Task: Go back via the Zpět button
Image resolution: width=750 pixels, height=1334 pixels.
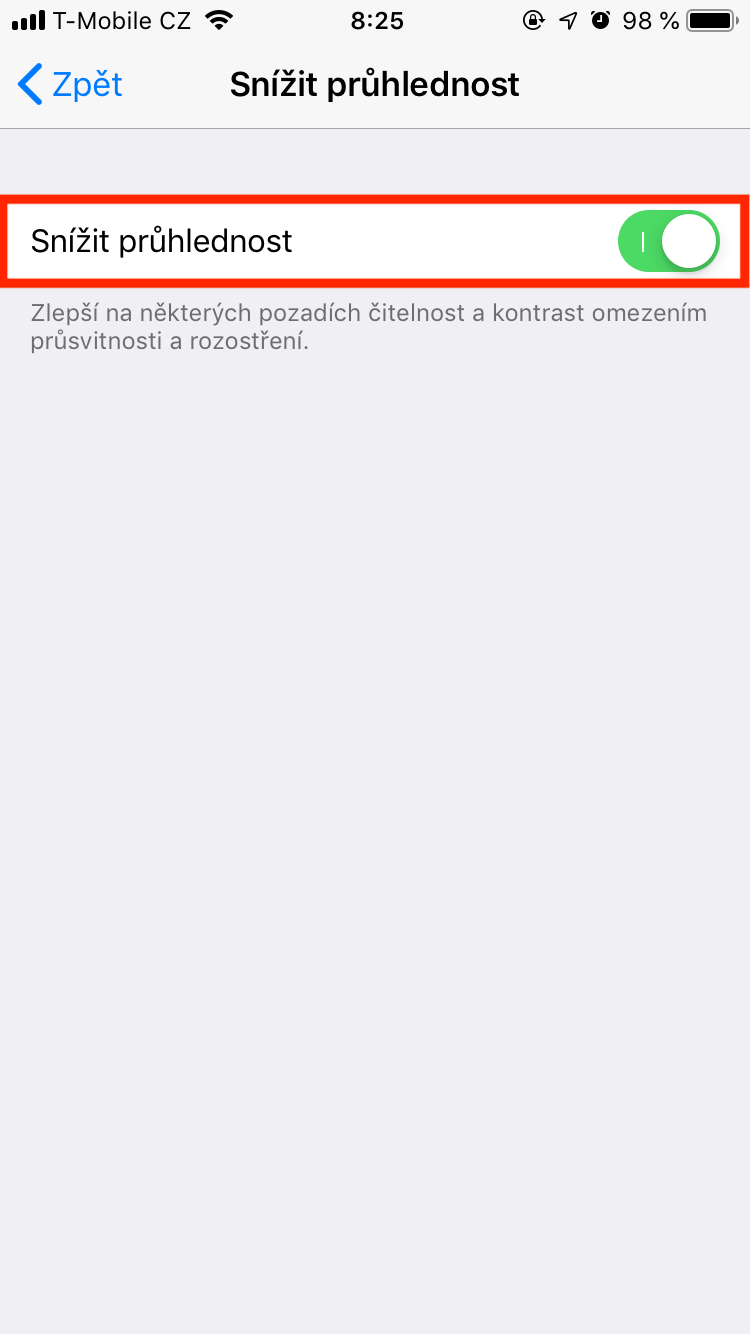Action: [70, 85]
